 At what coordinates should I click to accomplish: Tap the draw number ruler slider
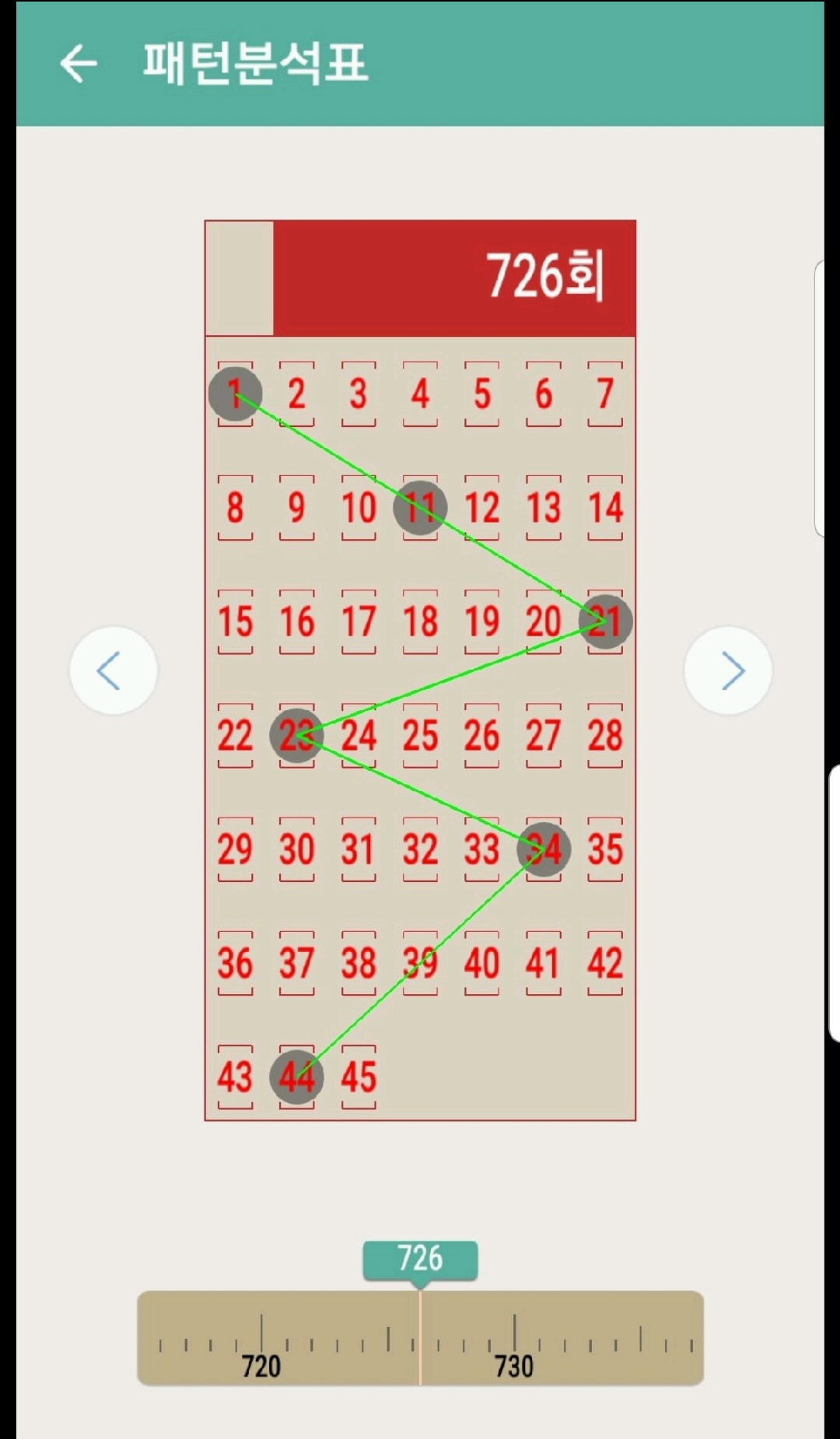tap(420, 1338)
